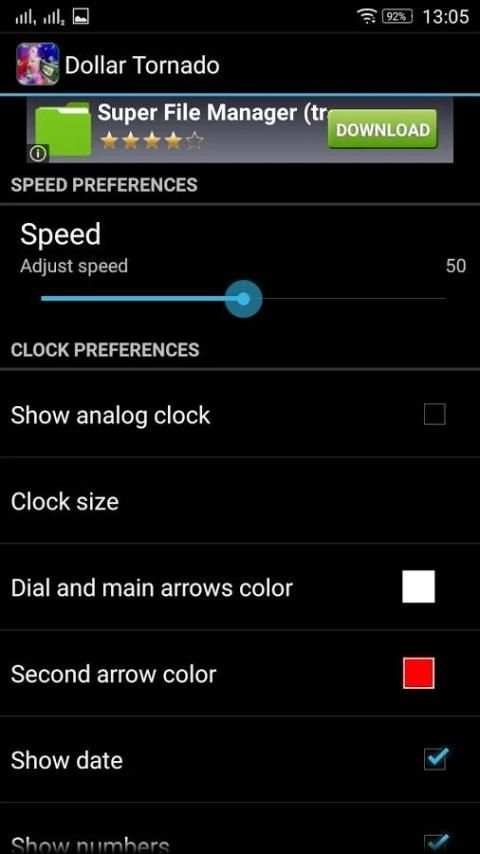Open the ad info icon
The image size is (480, 854).
pyautogui.click(x=38, y=154)
